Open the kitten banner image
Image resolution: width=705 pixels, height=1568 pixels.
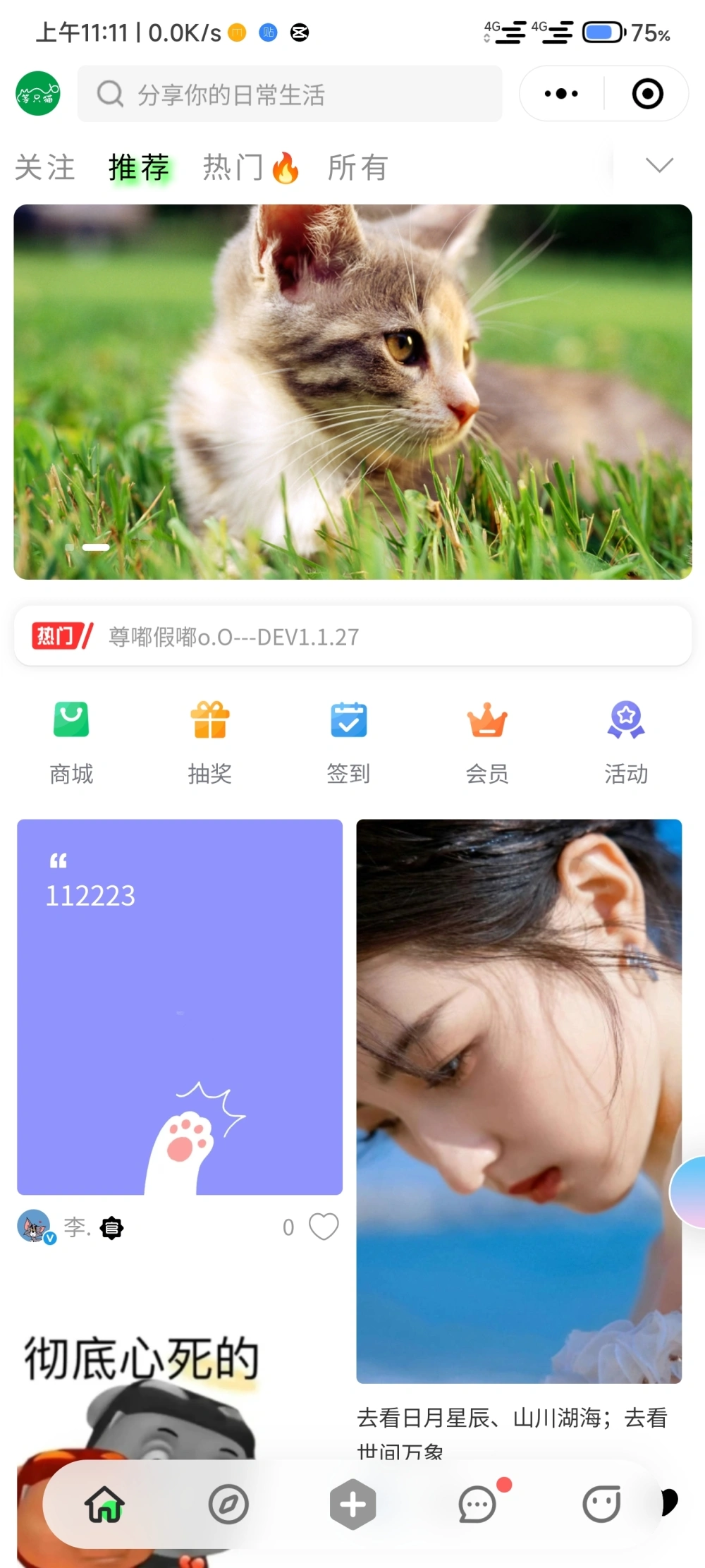[x=352, y=391]
